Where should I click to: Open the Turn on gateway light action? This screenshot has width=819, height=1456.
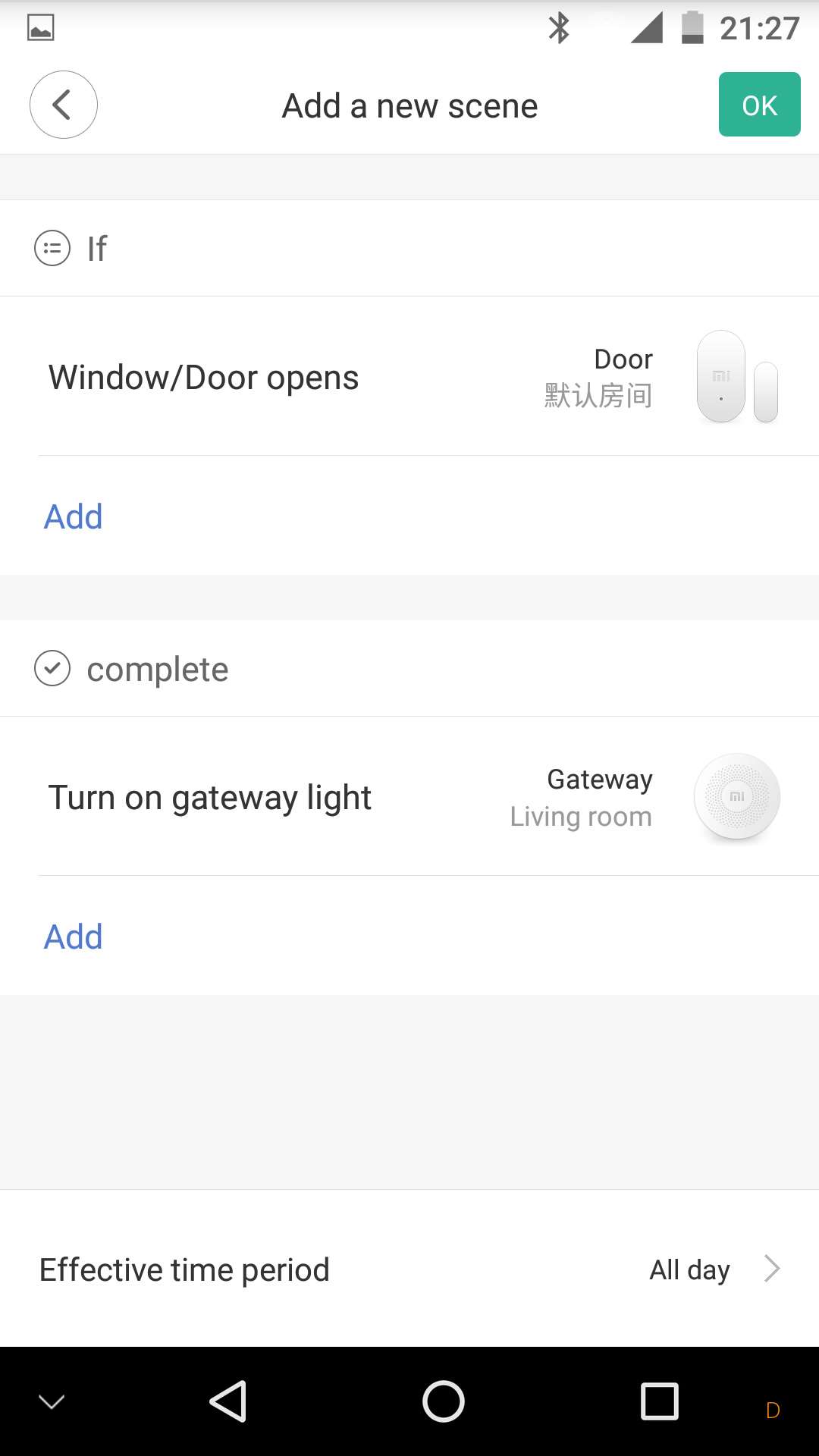409,797
